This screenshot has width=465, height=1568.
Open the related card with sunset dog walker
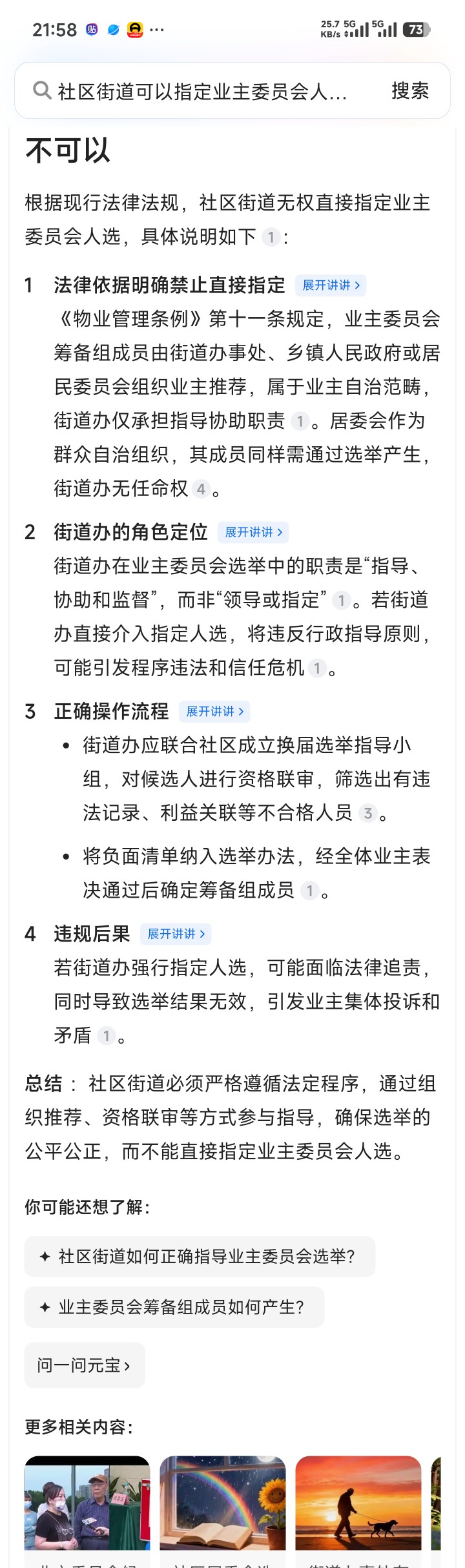click(358, 1504)
